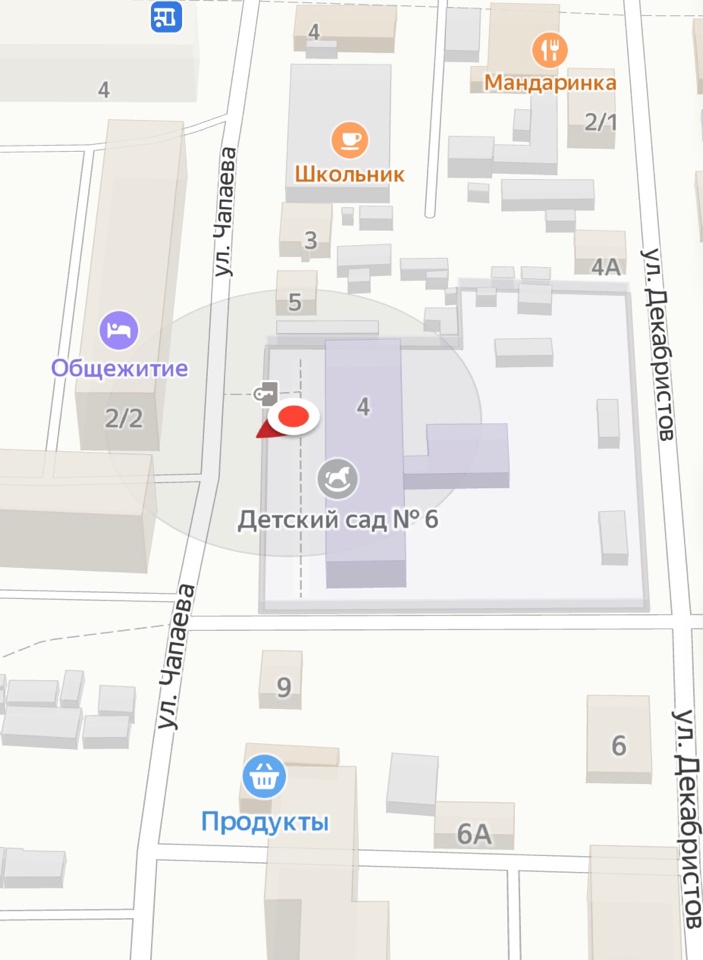Open the Мандаринка restaurant marker
Image resolution: width=703 pixels, height=960 pixels.
click(549, 49)
